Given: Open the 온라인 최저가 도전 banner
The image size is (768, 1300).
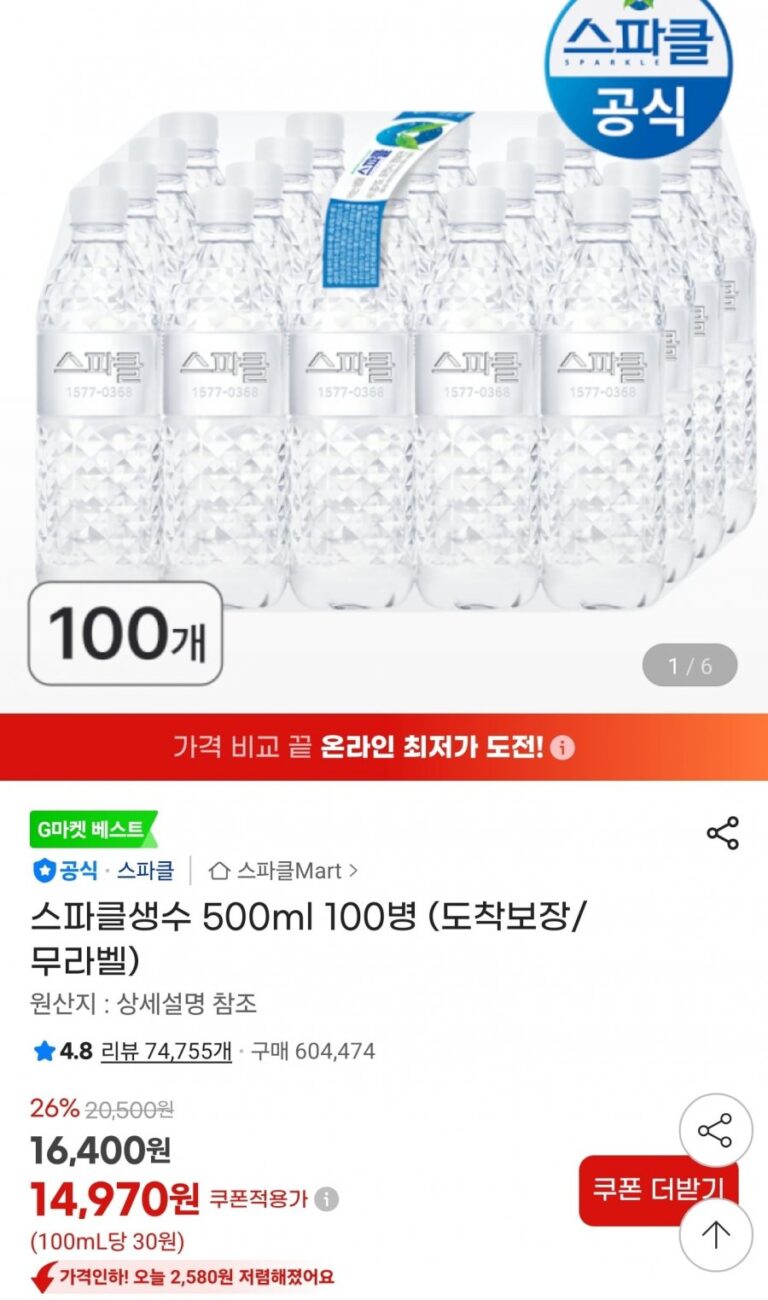Looking at the screenshot, I should tap(384, 747).
